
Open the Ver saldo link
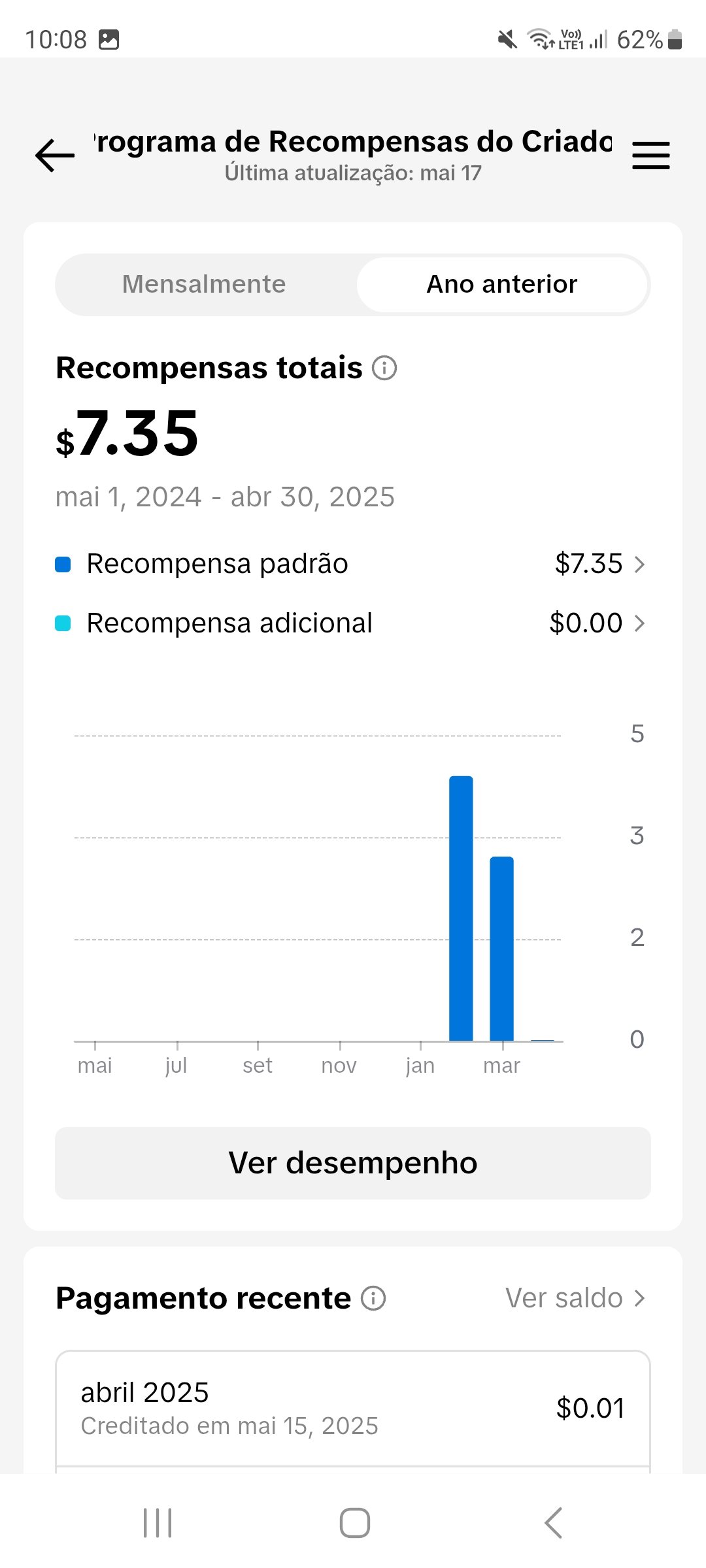[x=575, y=1298]
